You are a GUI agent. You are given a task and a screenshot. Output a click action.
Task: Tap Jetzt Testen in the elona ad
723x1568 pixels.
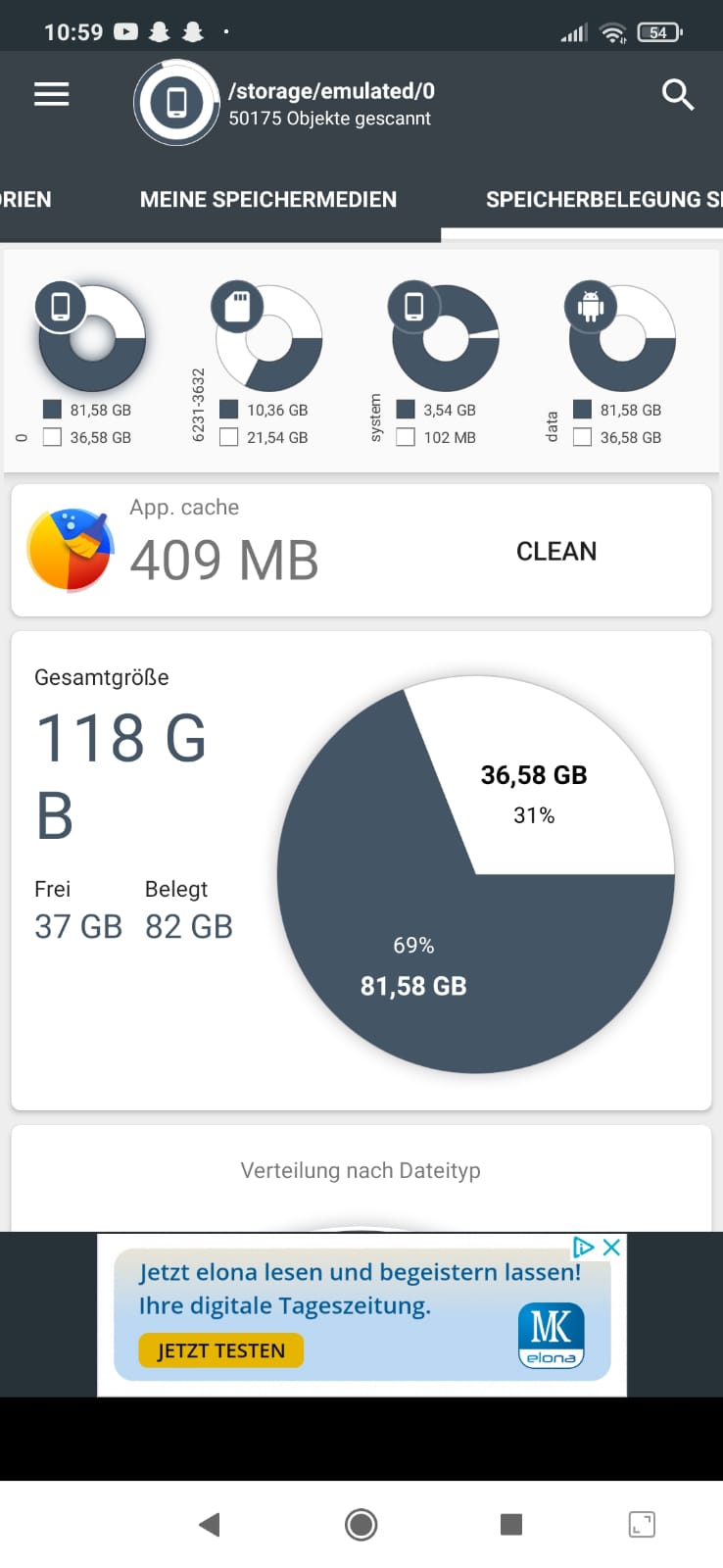click(x=221, y=1350)
